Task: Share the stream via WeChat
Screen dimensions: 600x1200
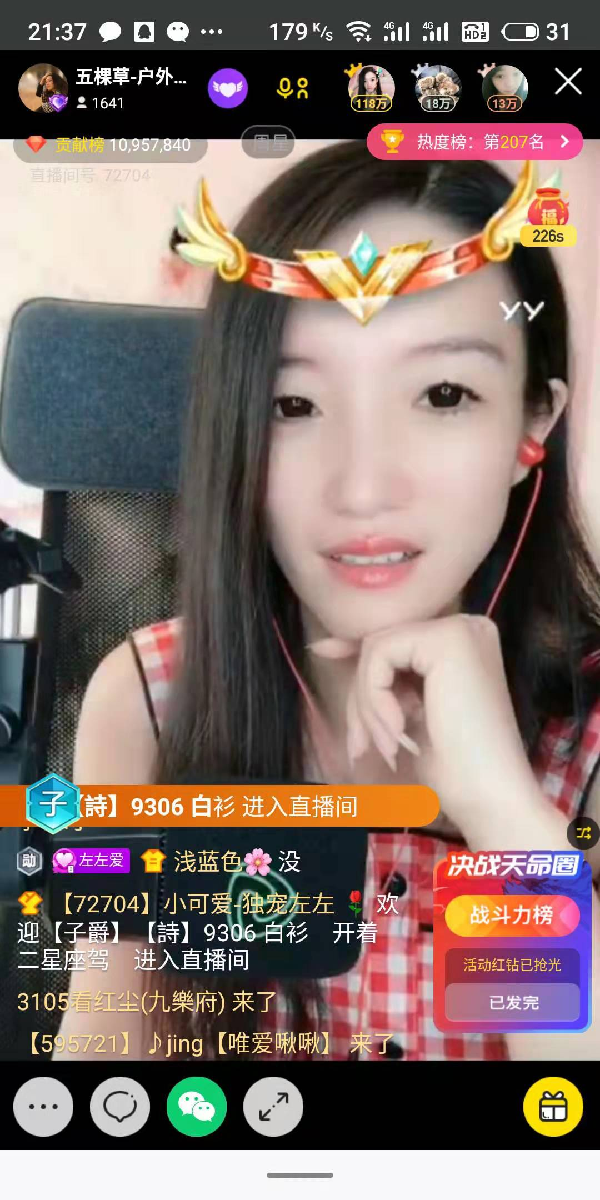Action: pyautogui.click(x=197, y=1107)
